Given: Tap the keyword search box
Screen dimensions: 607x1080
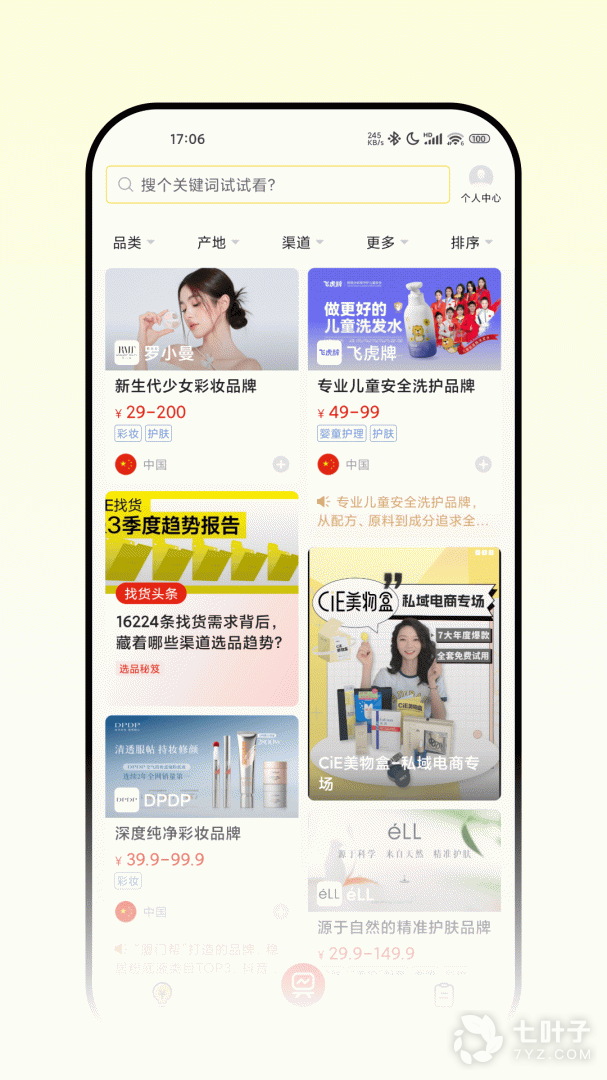Looking at the screenshot, I should pos(278,185).
